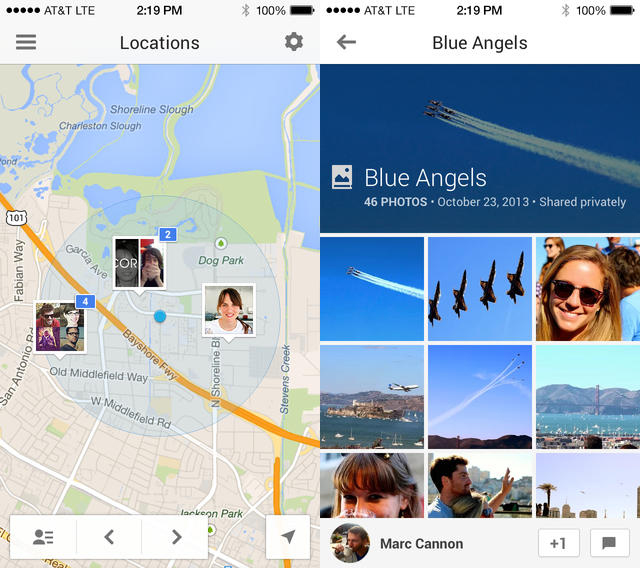+1 the Blue Angels album
The image size is (640, 568).
[558, 543]
